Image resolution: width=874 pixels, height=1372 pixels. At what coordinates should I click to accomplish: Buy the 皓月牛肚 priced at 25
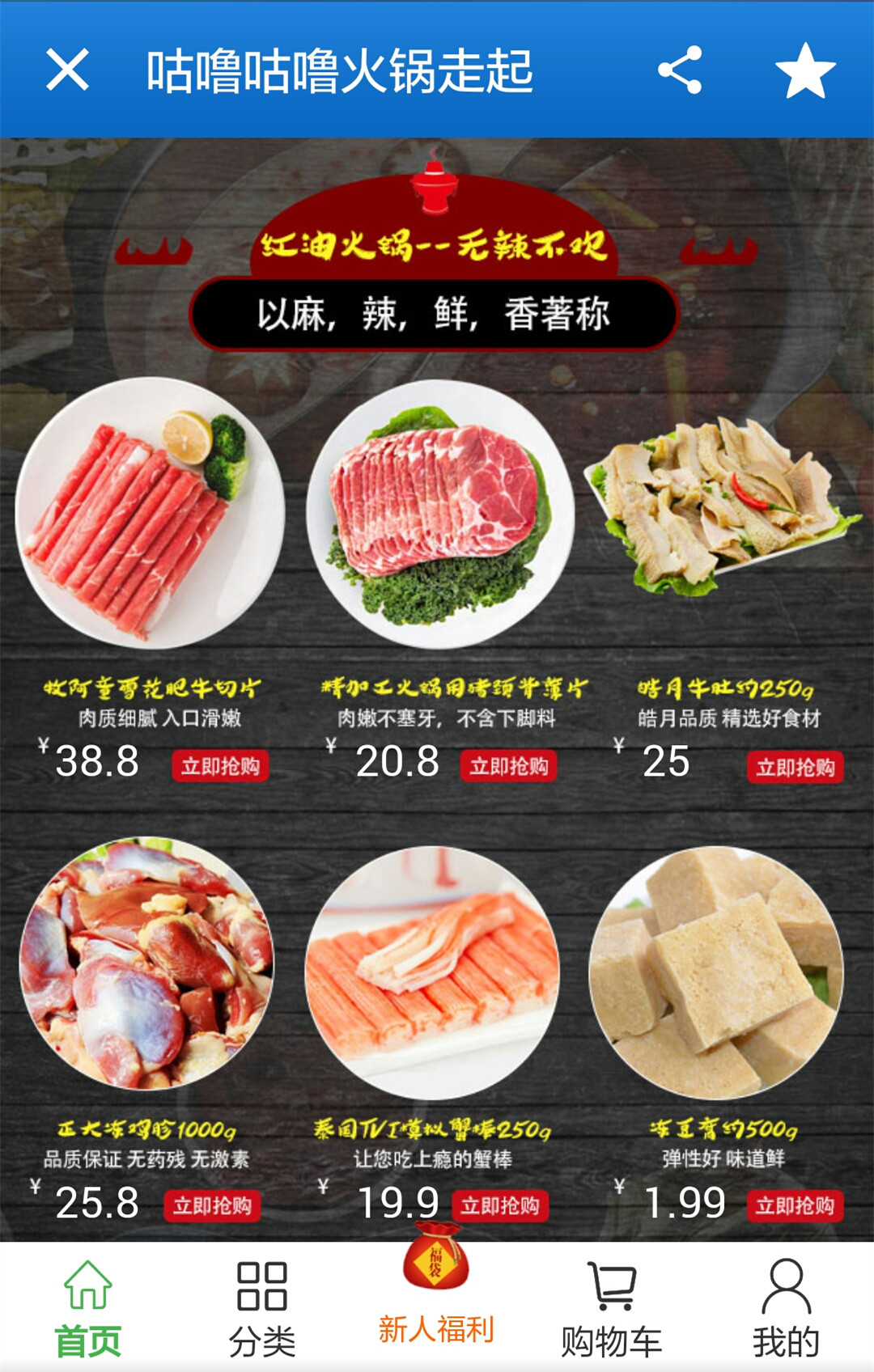point(795,767)
